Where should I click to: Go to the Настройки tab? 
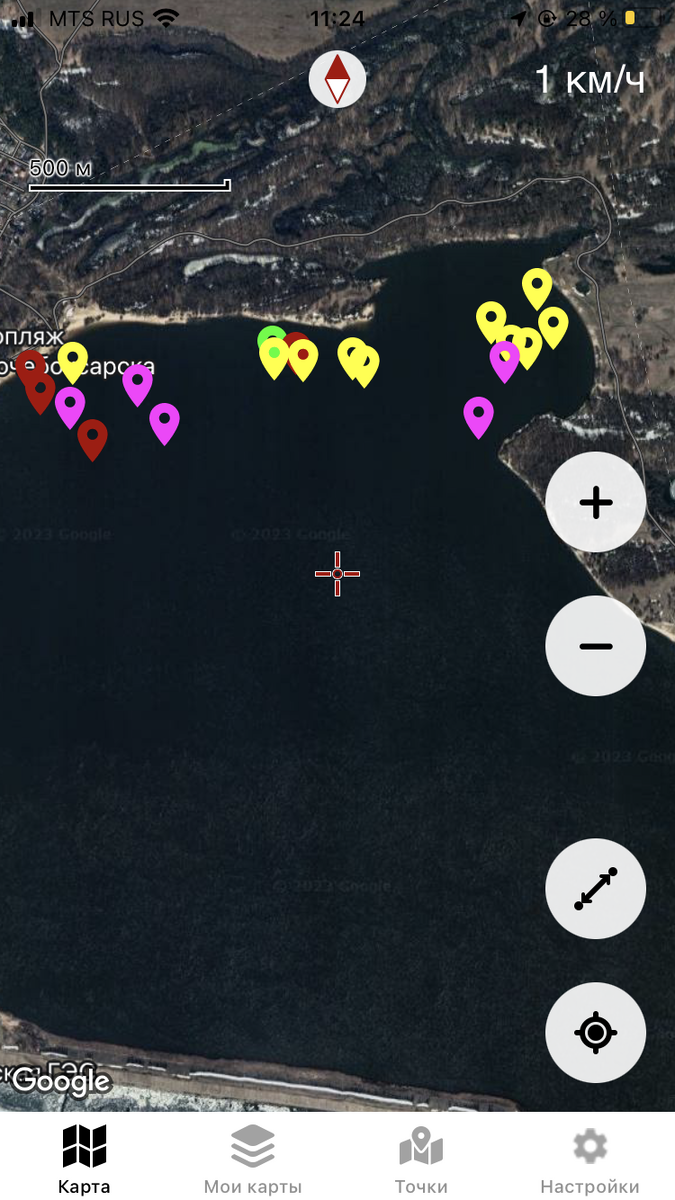point(589,1158)
